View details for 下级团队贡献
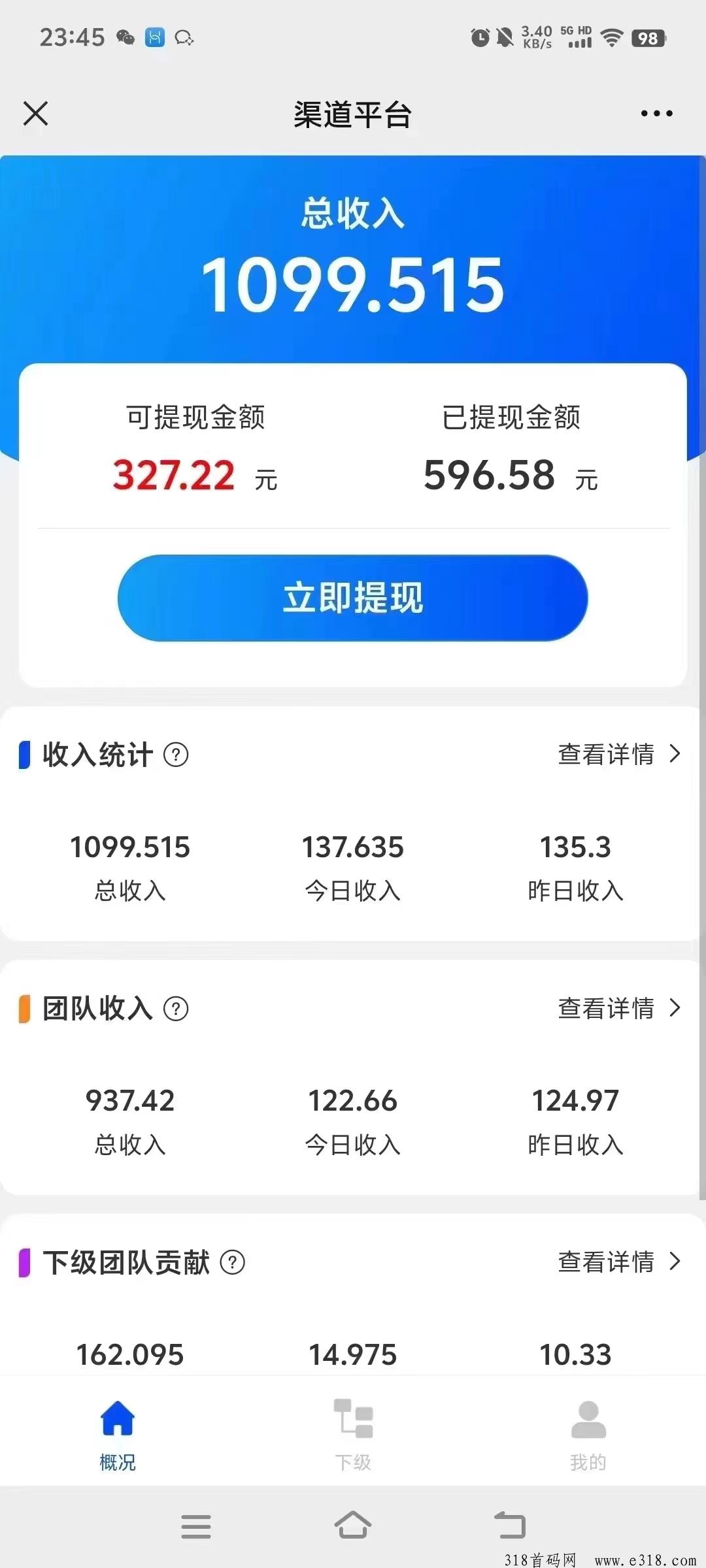The width and height of the screenshot is (706, 1568). coord(619,1262)
